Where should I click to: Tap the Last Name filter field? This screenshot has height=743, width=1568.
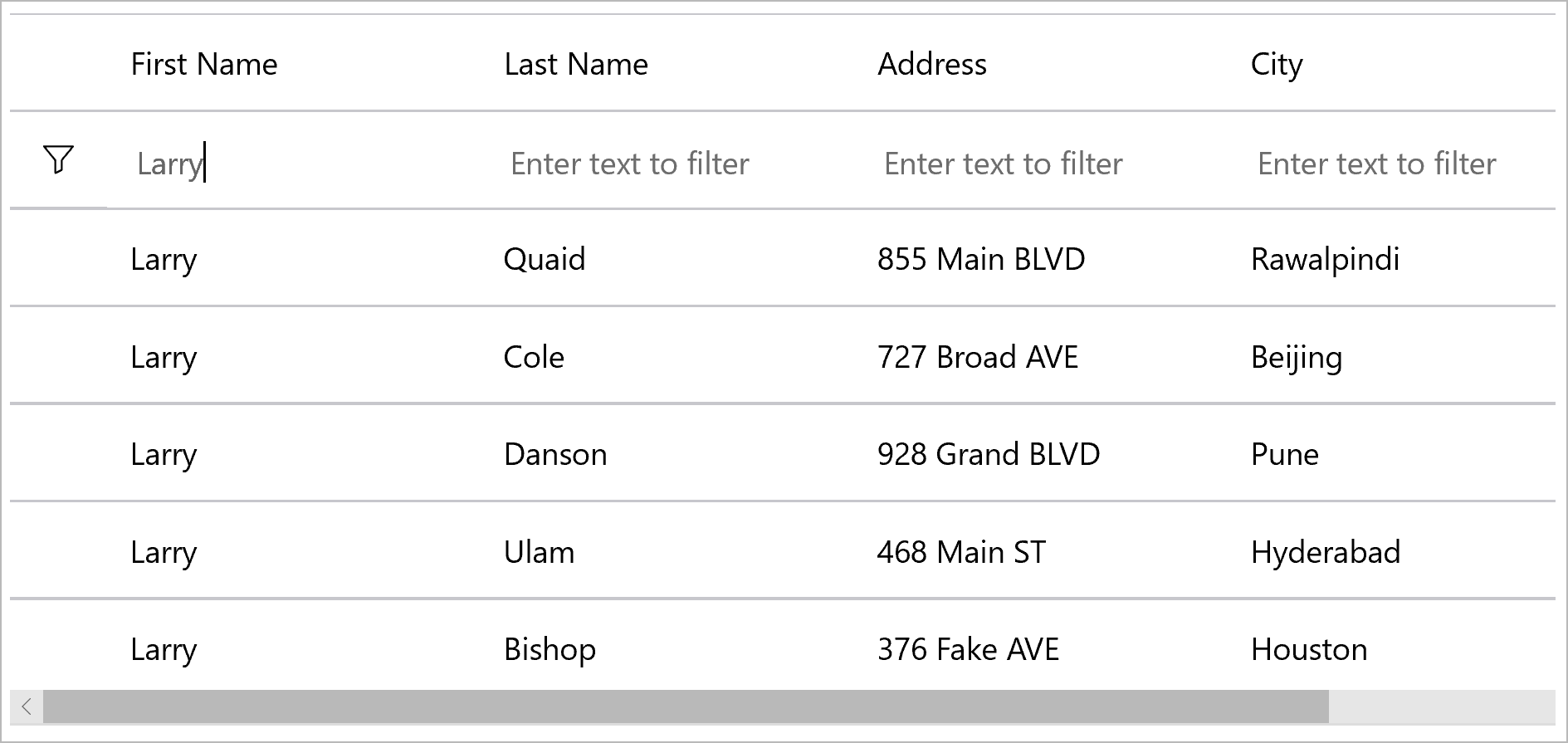pos(664,164)
